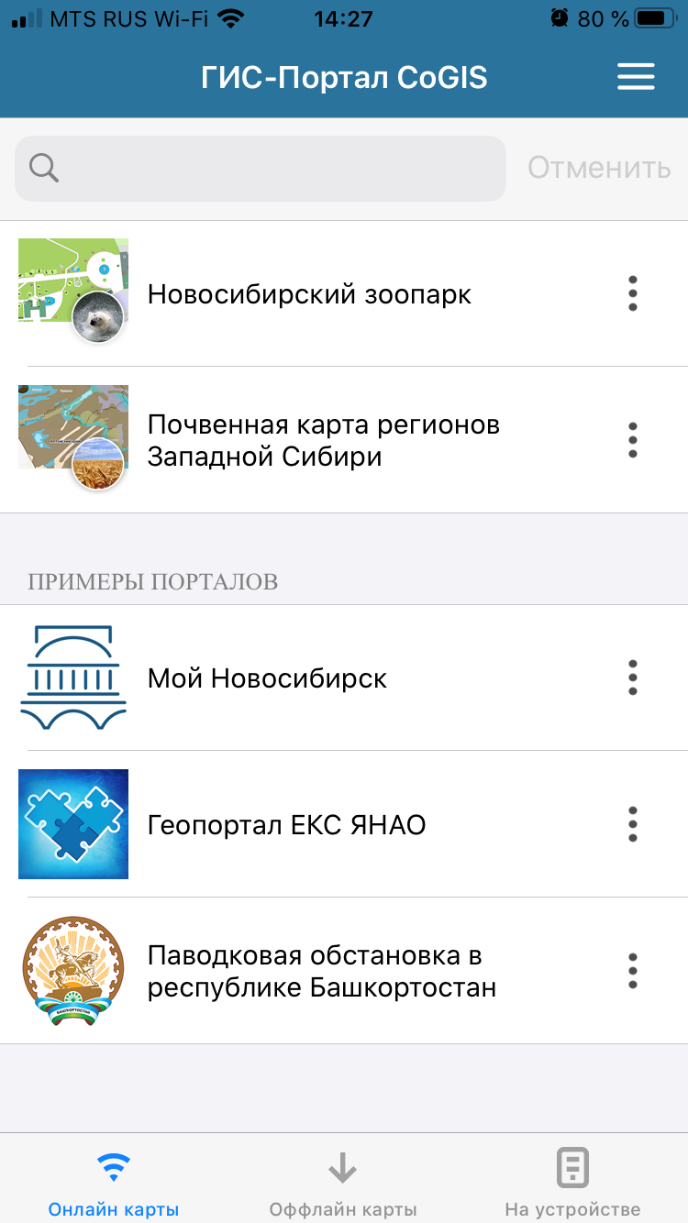The height and width of the screenshot is (1223, 688).
Task: Open Геопортал ЕКС ЯНАО
Action: click(286, 825)
